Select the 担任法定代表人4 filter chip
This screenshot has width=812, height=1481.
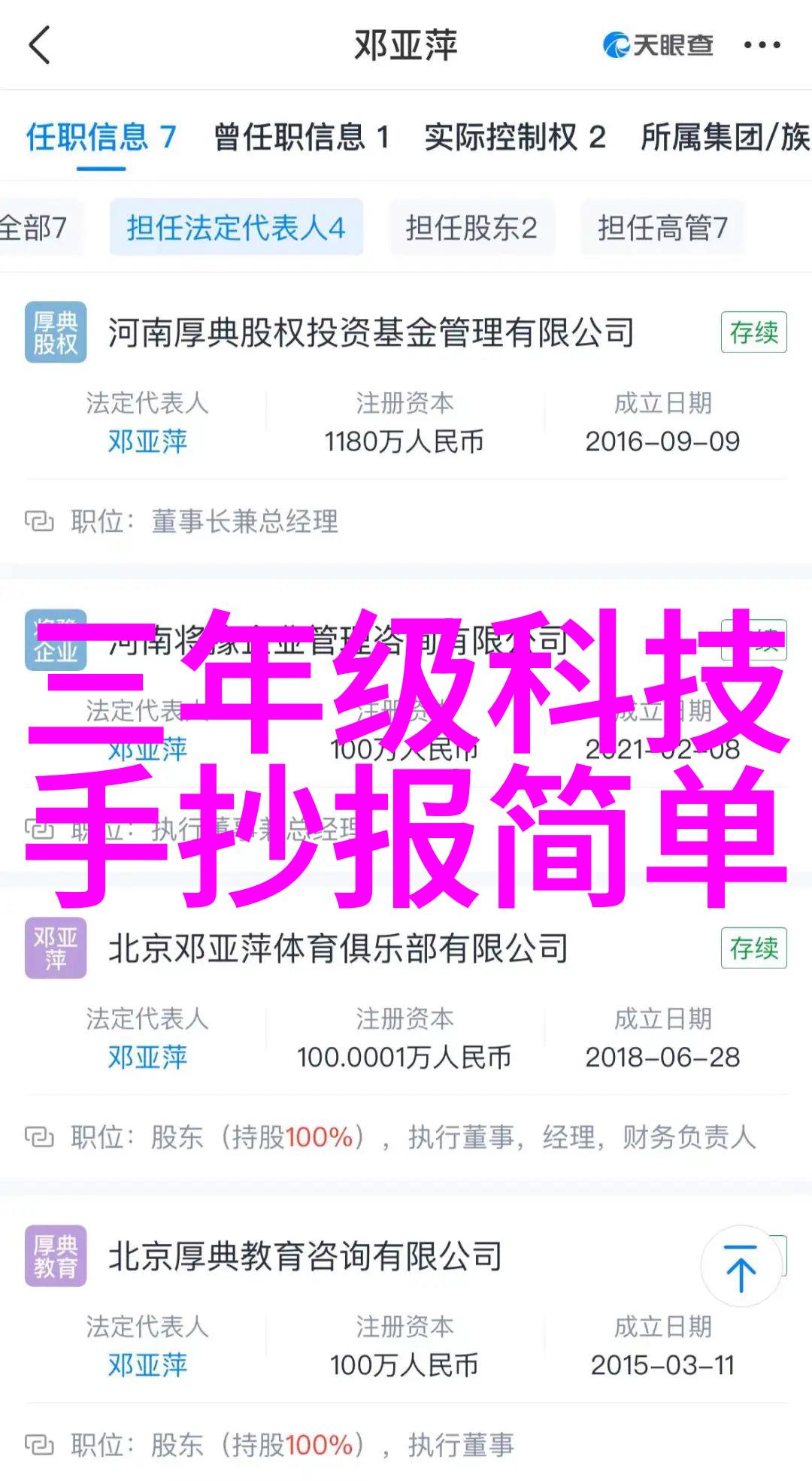[235, 227]
